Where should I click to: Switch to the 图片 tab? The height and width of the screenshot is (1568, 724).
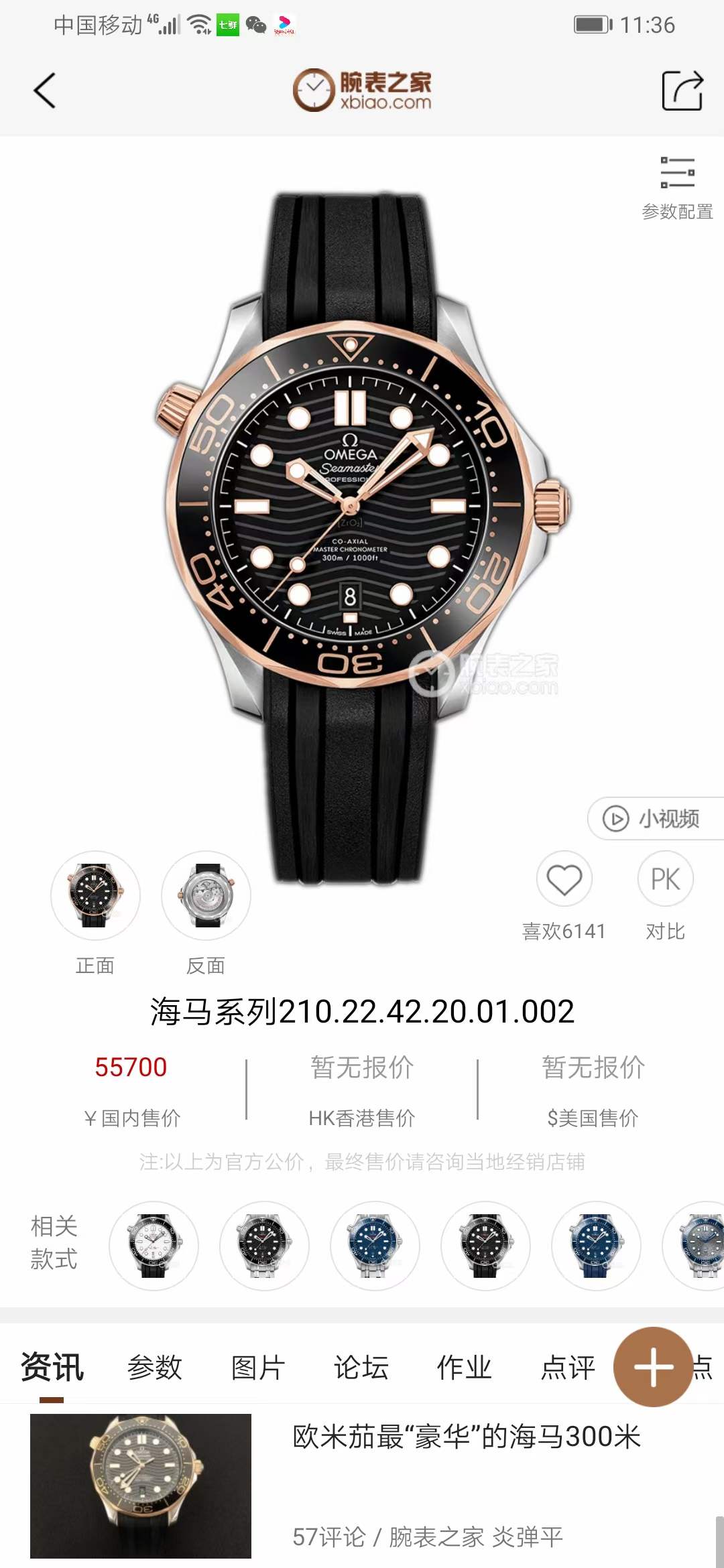tap(258, 1368)
